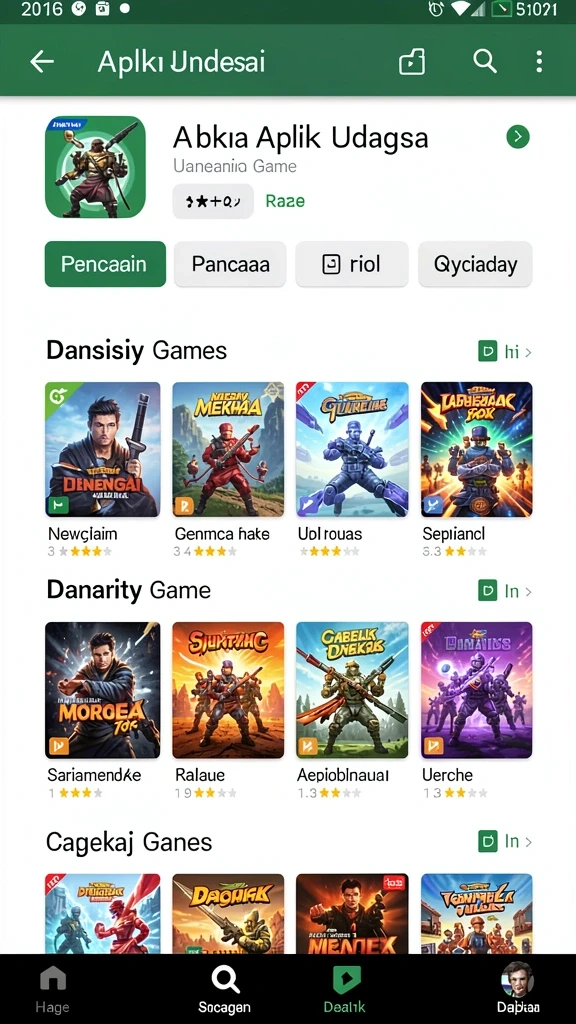Open the Sepliancl game card
The height and width of the screenshot is (1024, 576).
(x=477, y=469)
